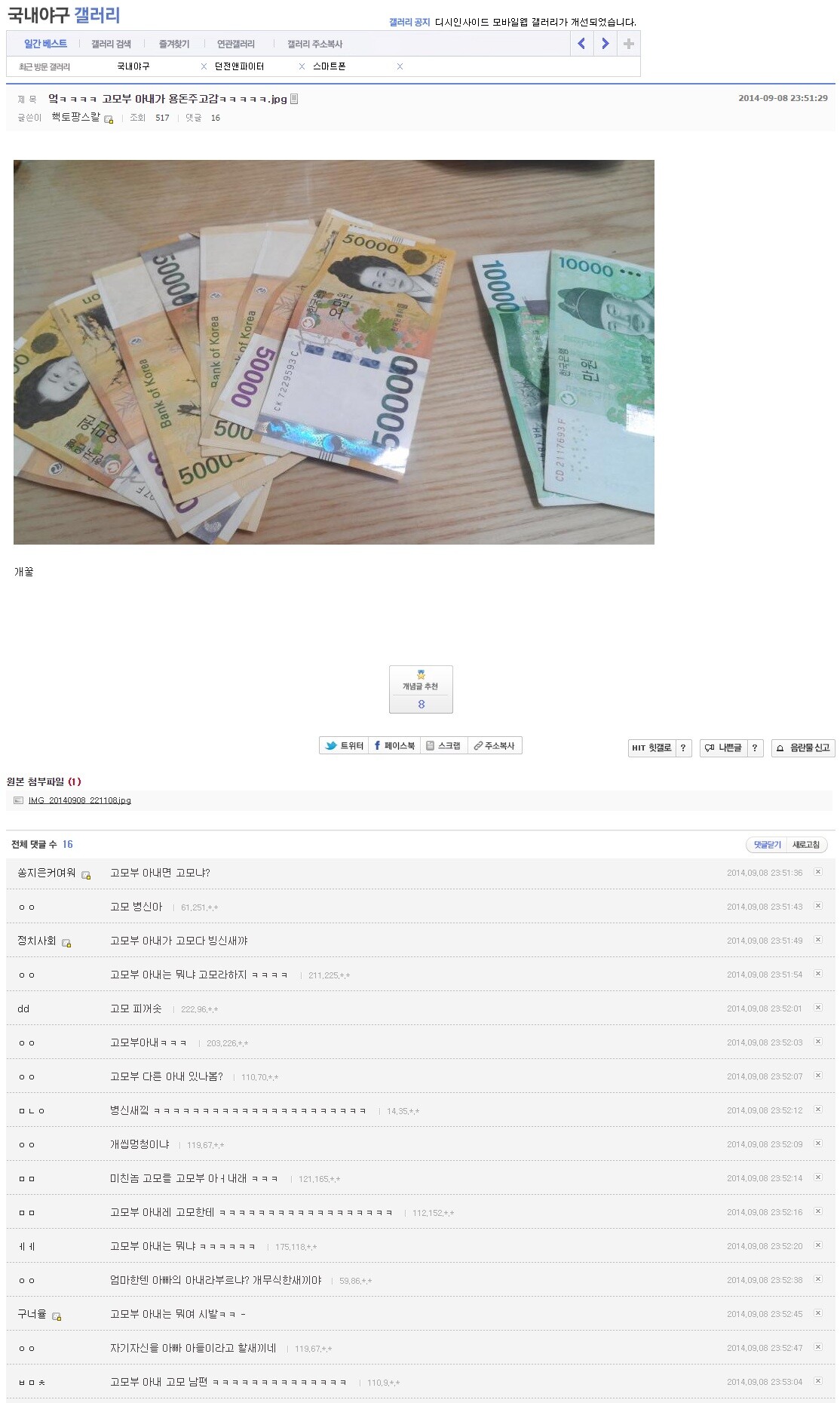Mark the post with 나쁜글
The height and width of the screenshot is (1403, 840).
coord(723,748)
